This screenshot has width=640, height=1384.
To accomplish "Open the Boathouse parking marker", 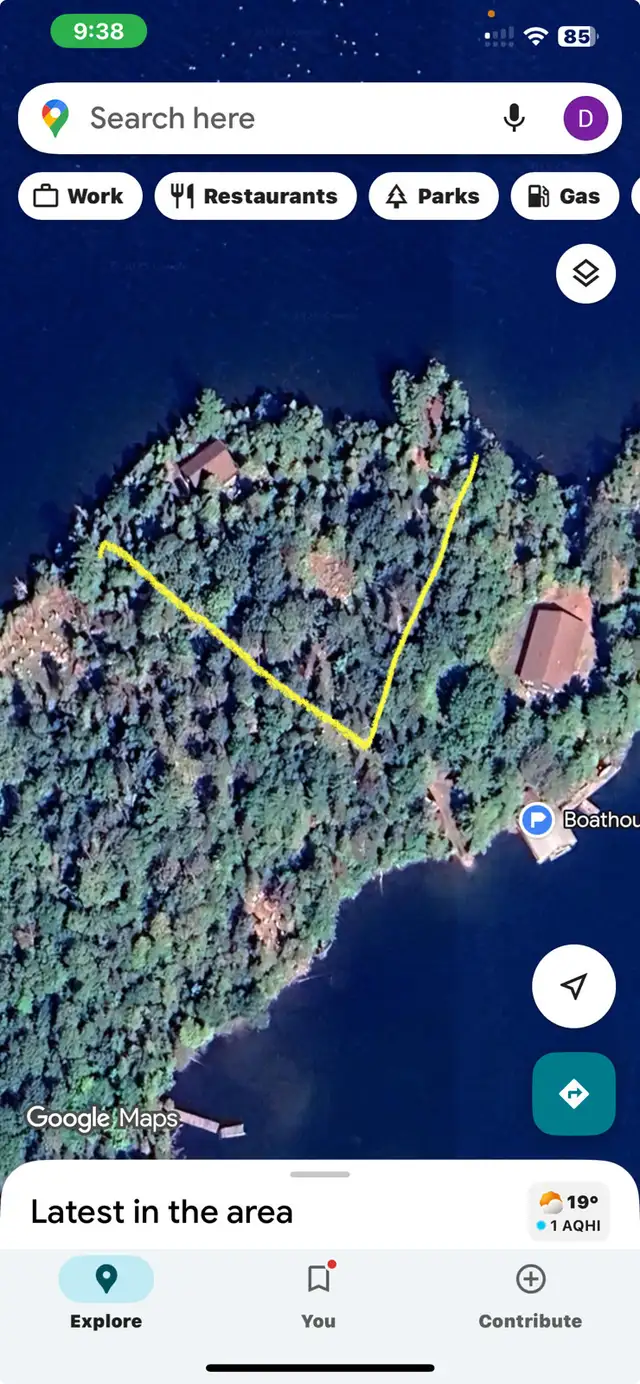I will [x=538, y=821].
